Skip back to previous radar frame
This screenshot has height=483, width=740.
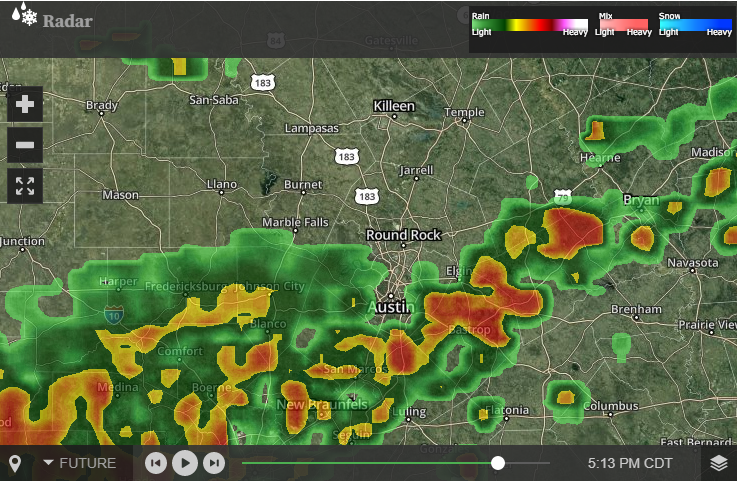pyautogui.click(x=155, y=463)
